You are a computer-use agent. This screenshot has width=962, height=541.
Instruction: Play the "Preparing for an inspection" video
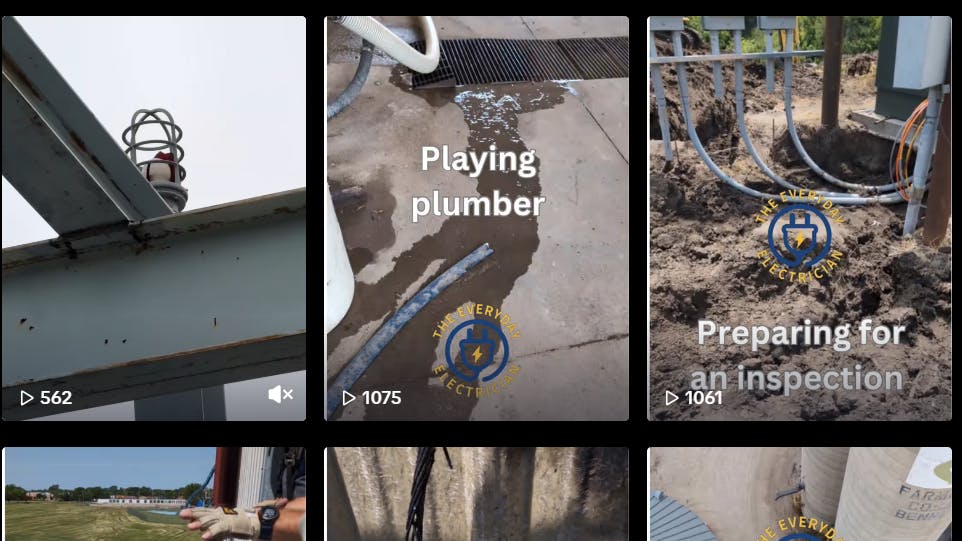tap(799, 218)
